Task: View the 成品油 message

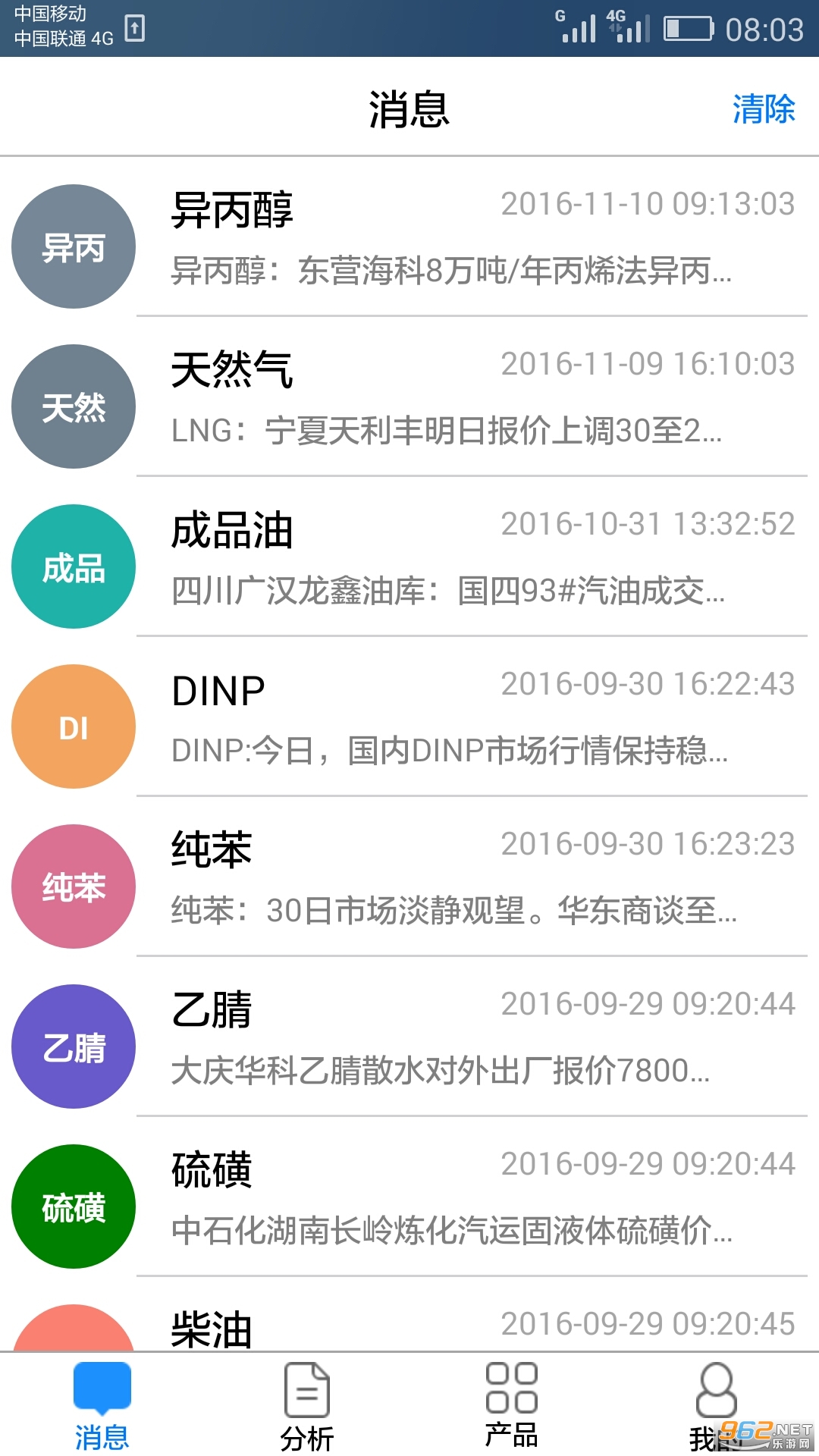Action: coord(409,557)
